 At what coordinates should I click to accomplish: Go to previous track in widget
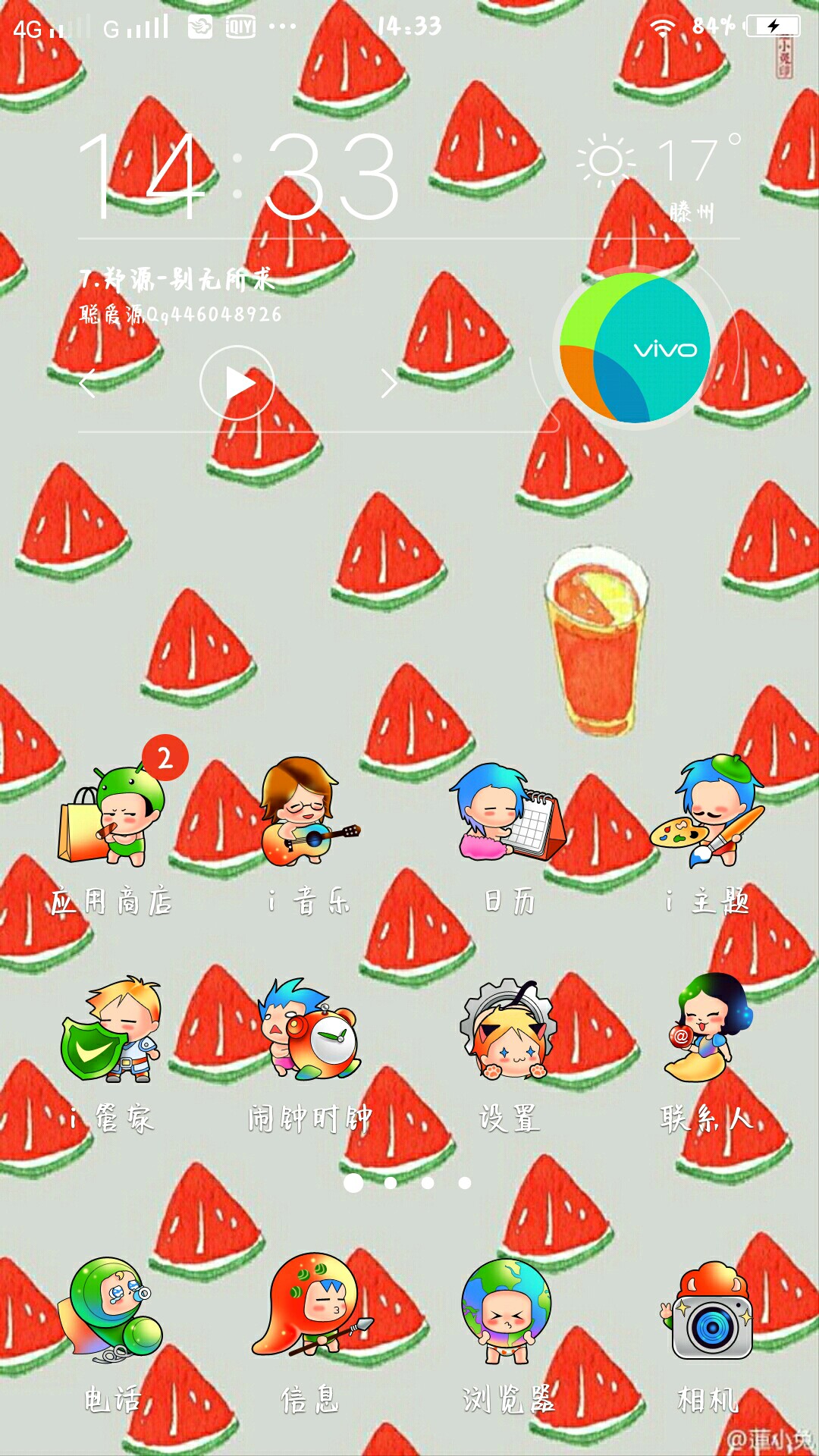coord(87,384)
